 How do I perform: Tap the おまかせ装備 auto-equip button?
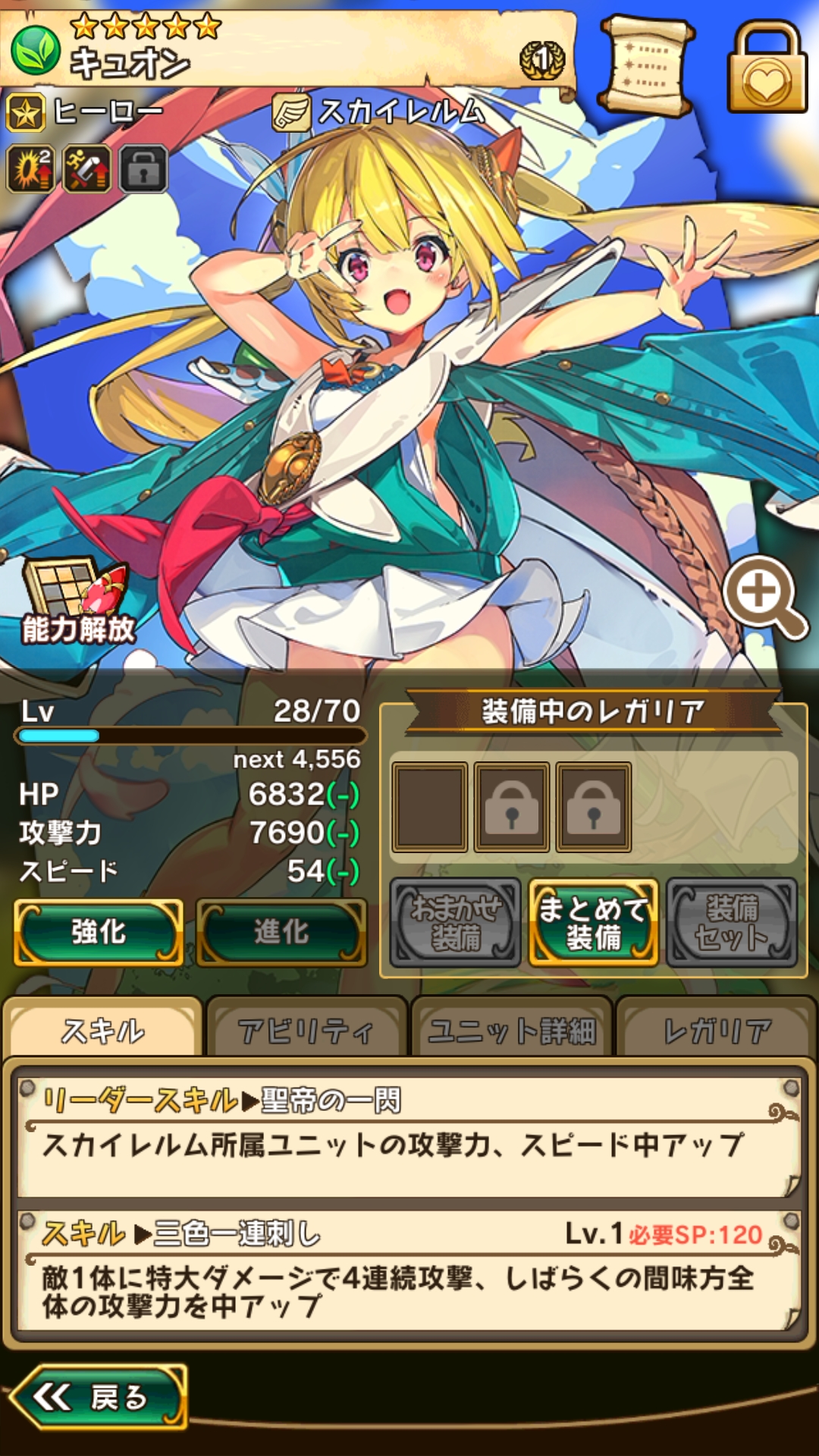456,923
